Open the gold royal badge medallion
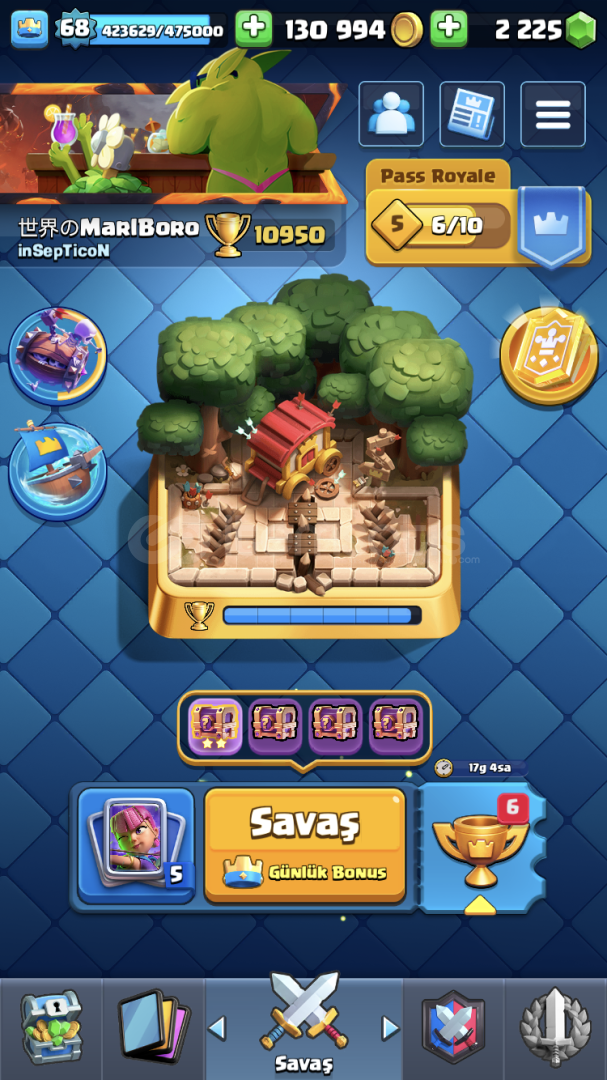Viewport: 607px width, 1080px height. [x=549, y=354]
